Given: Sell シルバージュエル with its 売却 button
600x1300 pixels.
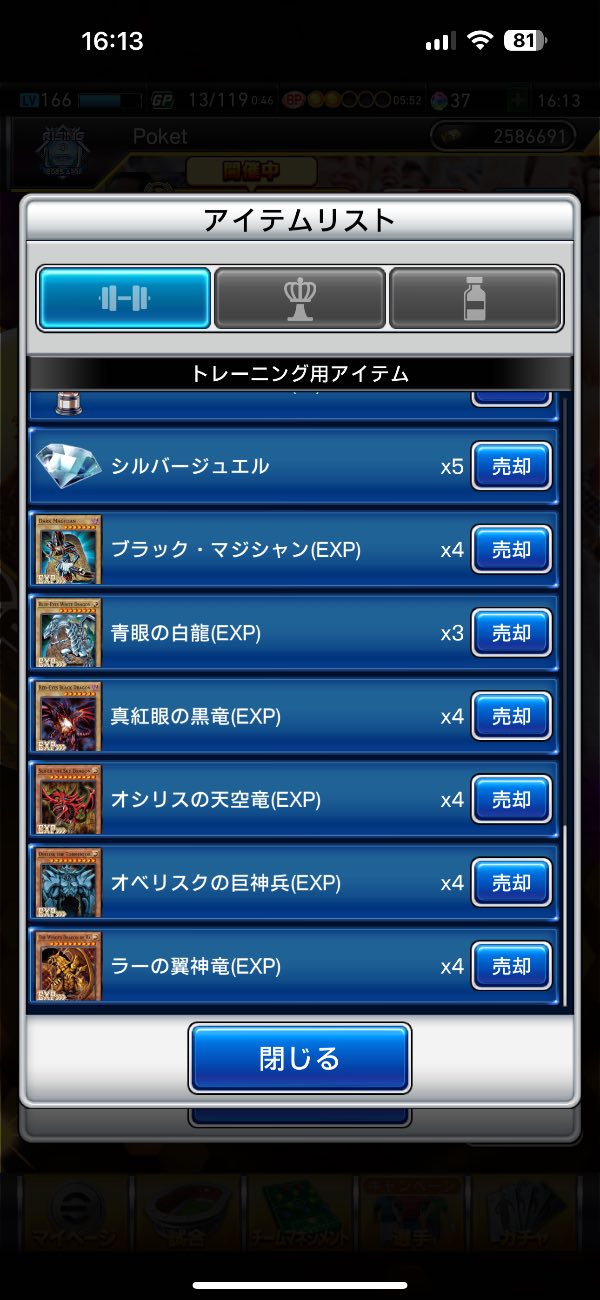Looking at the screenshot, I should coord(511,466).
